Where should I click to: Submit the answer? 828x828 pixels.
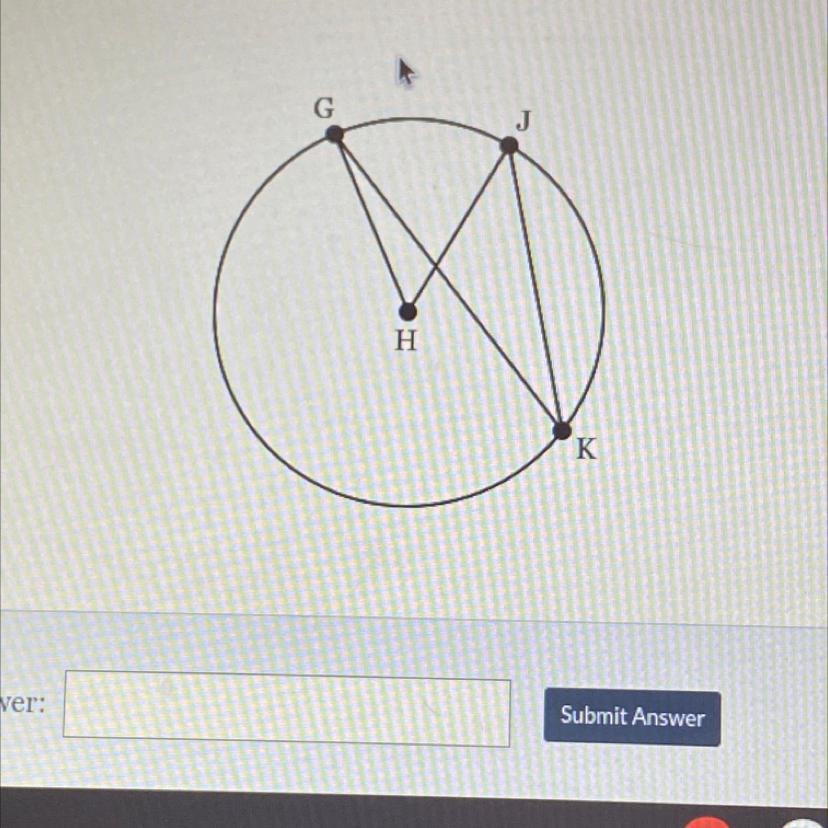632,717
